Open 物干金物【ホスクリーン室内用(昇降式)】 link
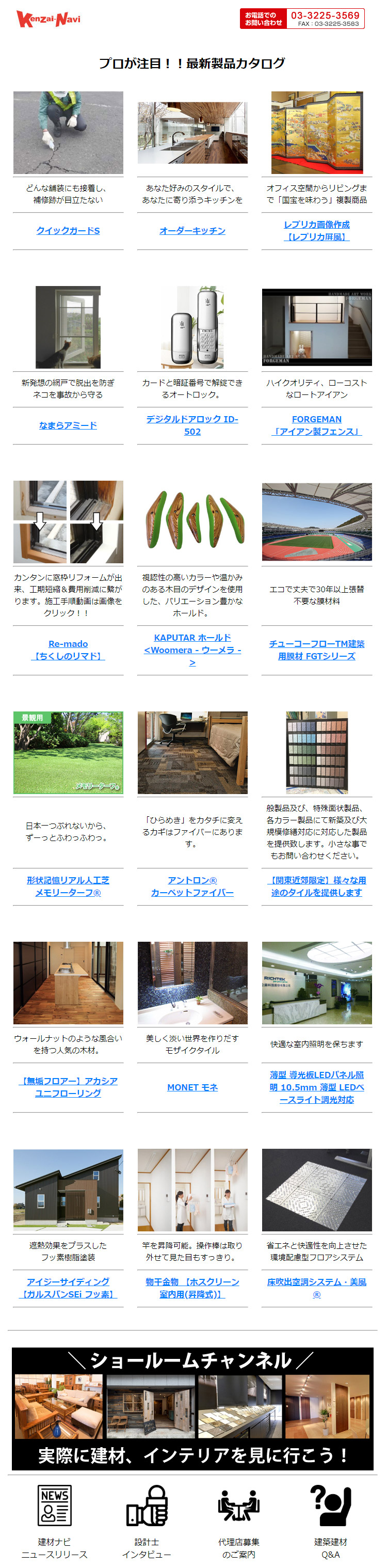Viewport: 387px width, 1568px height. [192, 1288]
